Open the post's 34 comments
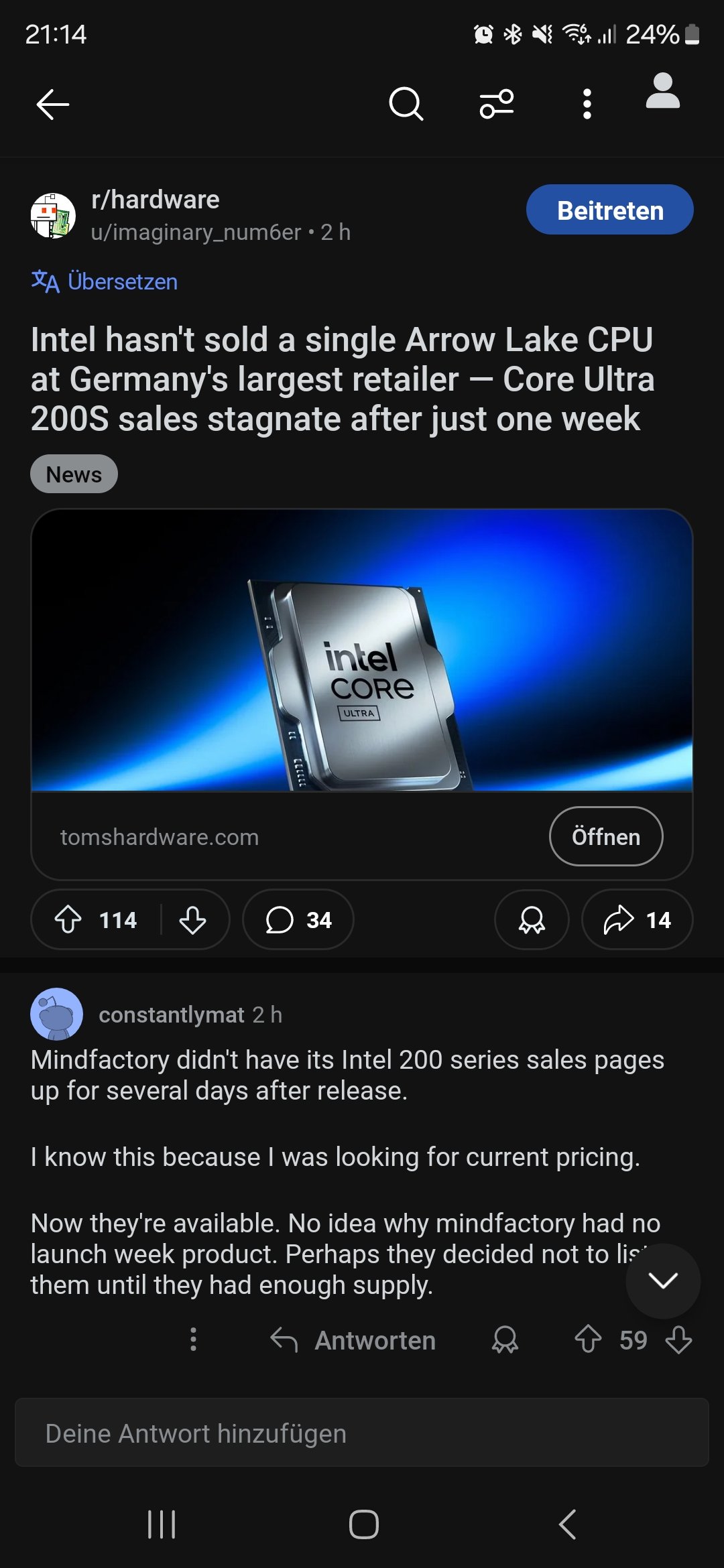This screenshot has height=1568, width=724. [298, 920]
